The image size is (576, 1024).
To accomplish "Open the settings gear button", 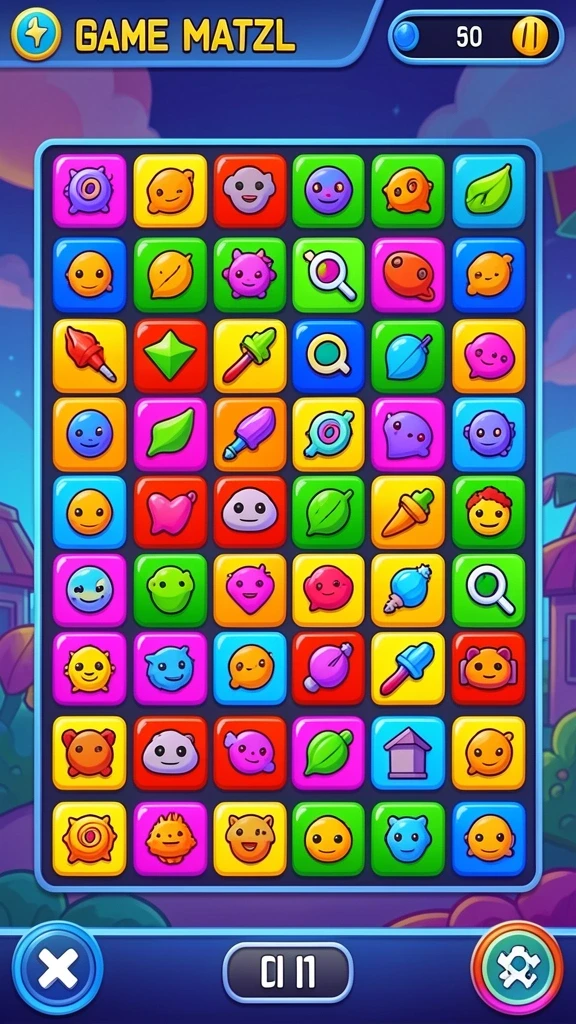I will (517, 967).
